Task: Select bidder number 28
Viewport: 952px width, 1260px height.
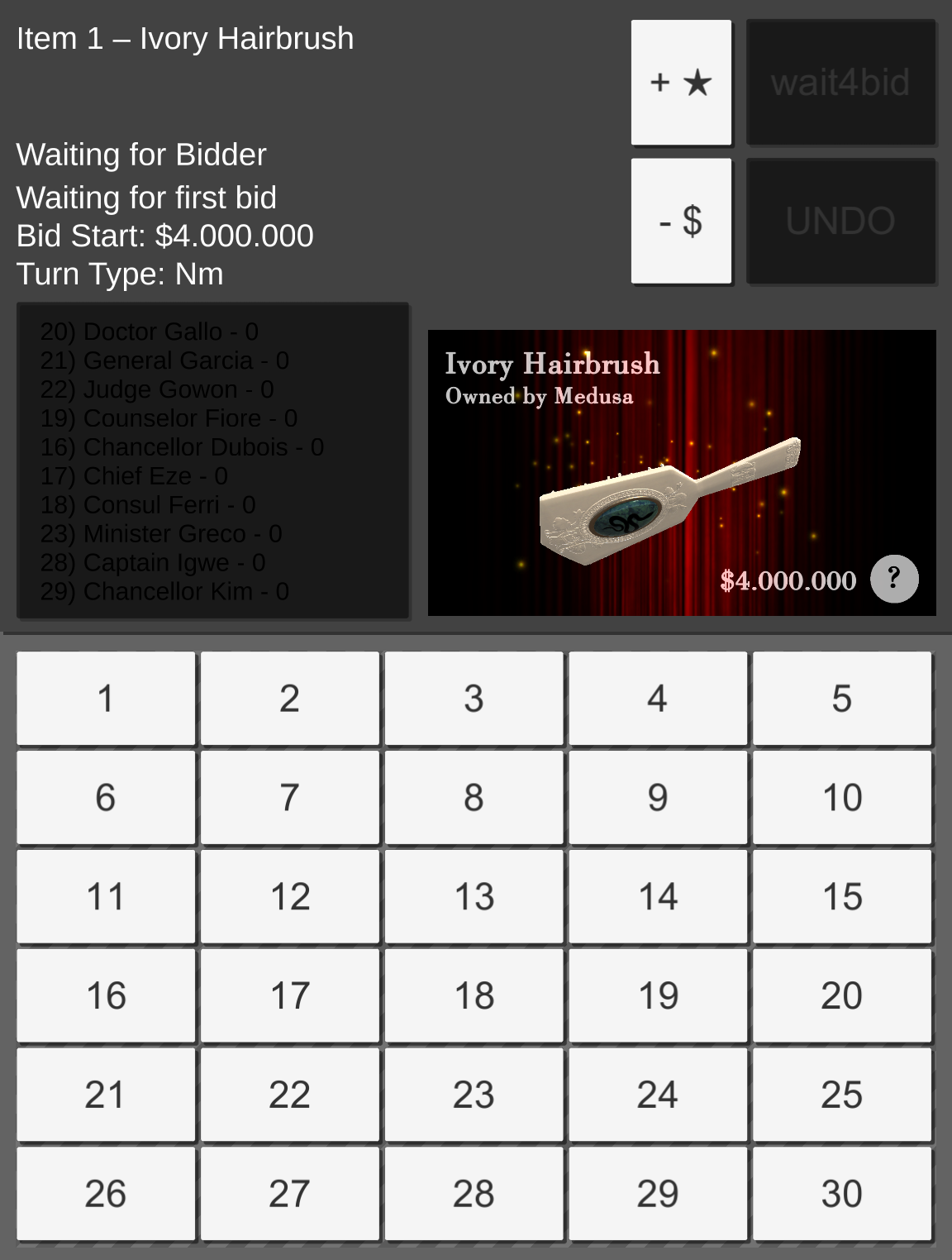Action: click(474, 1194)
